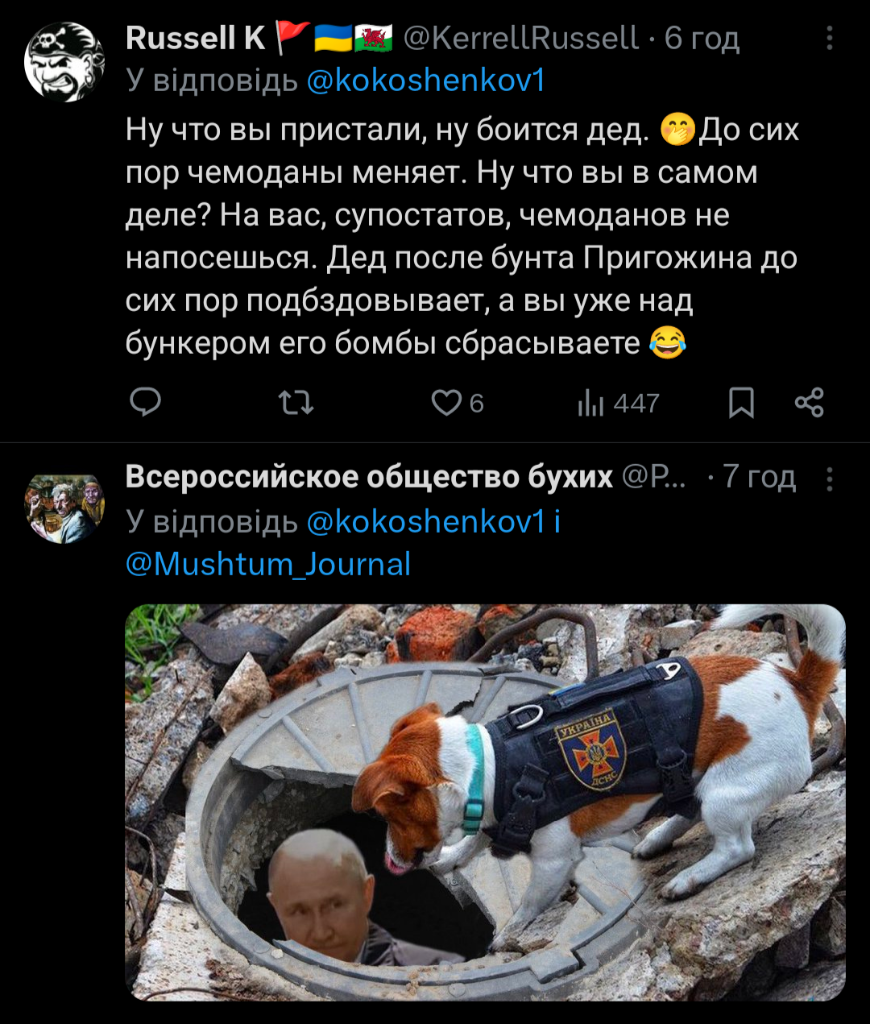This screenshot has width=870, height=1024.
Task: Like Russell K's tweet
Action: click(x=443, y=403)
